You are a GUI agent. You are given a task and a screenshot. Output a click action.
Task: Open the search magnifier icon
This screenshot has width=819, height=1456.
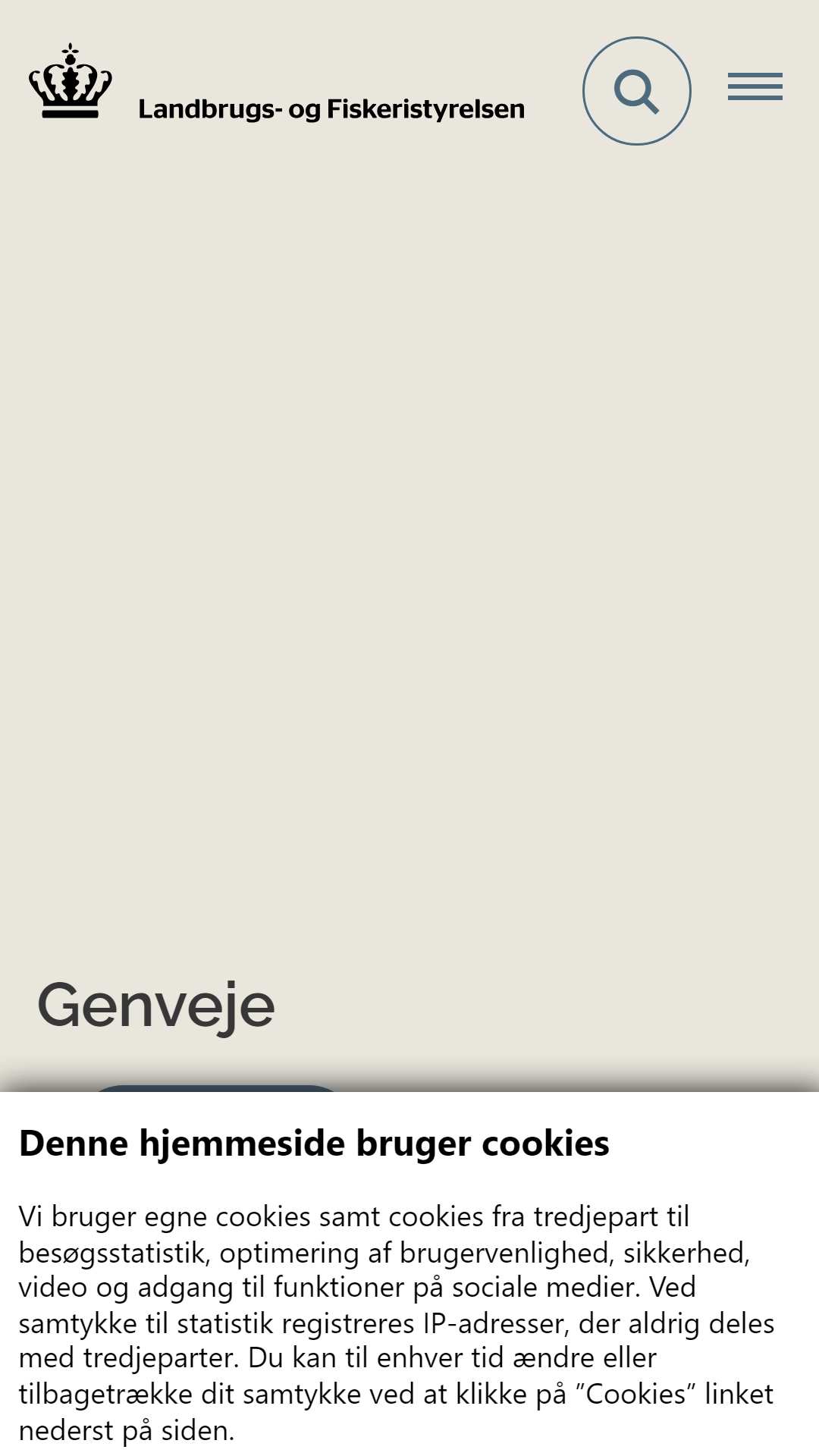coord(637,91)
